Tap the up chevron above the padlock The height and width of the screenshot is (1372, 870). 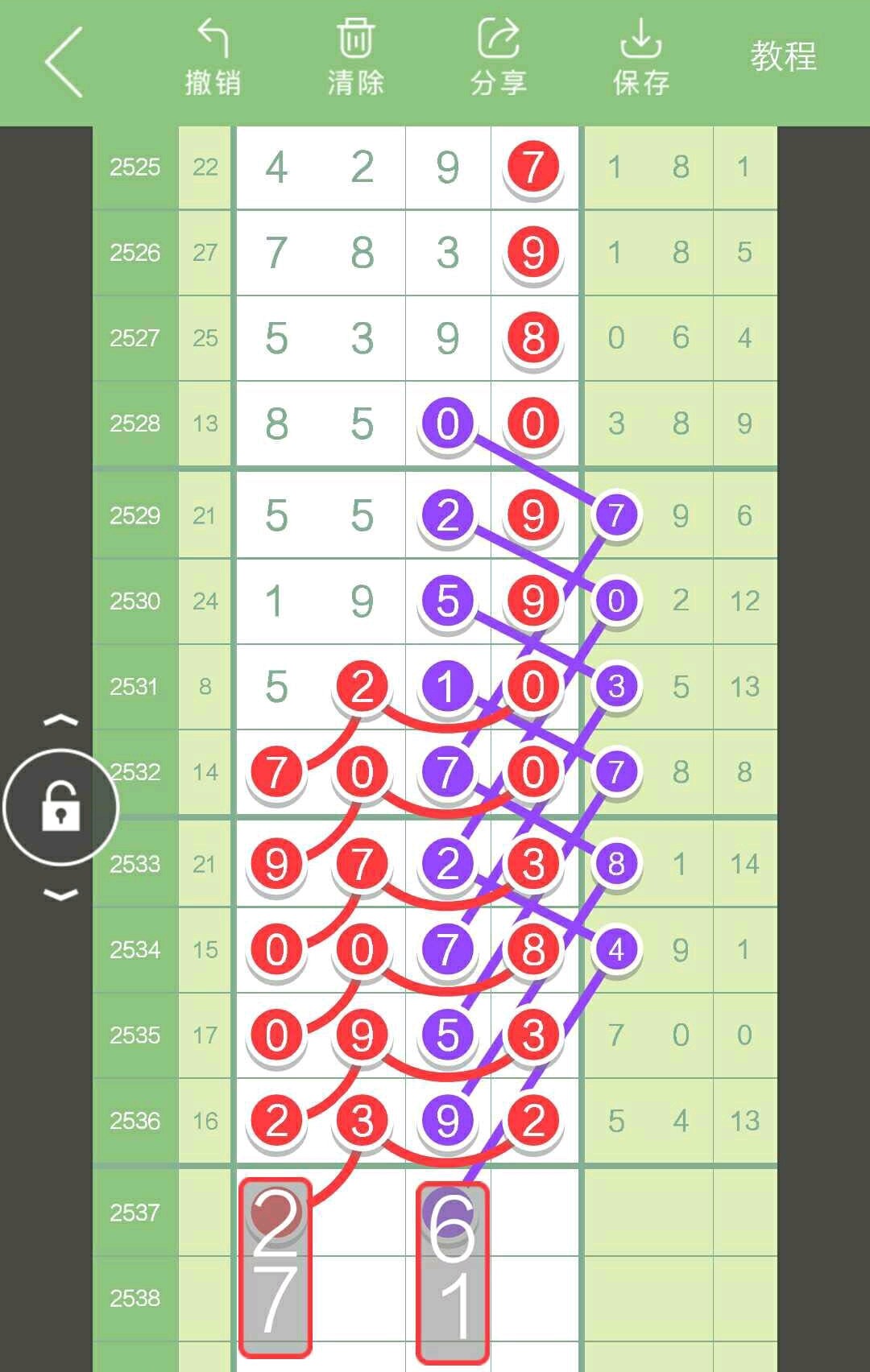pos(60,721)
